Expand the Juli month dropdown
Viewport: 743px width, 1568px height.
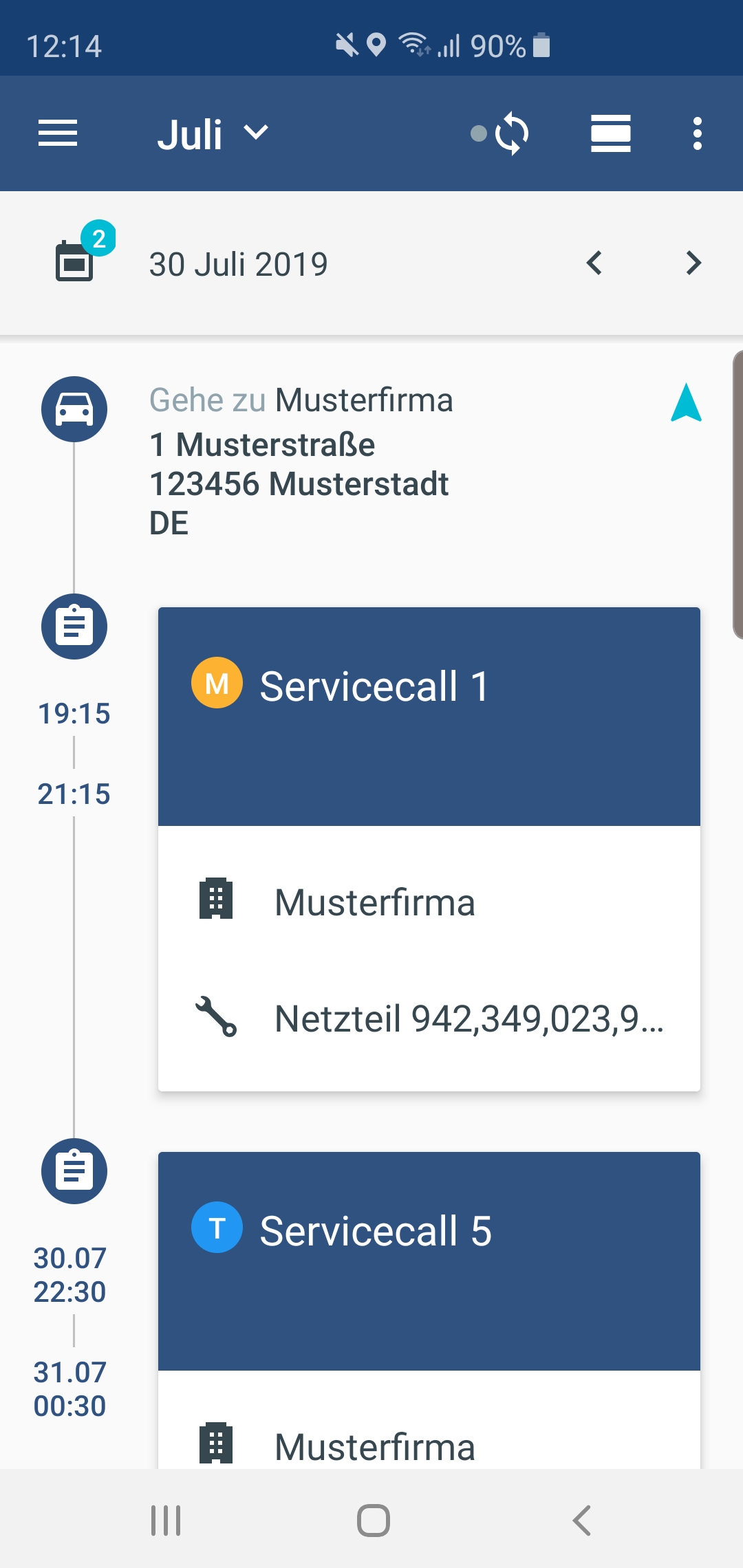[213, 133]
